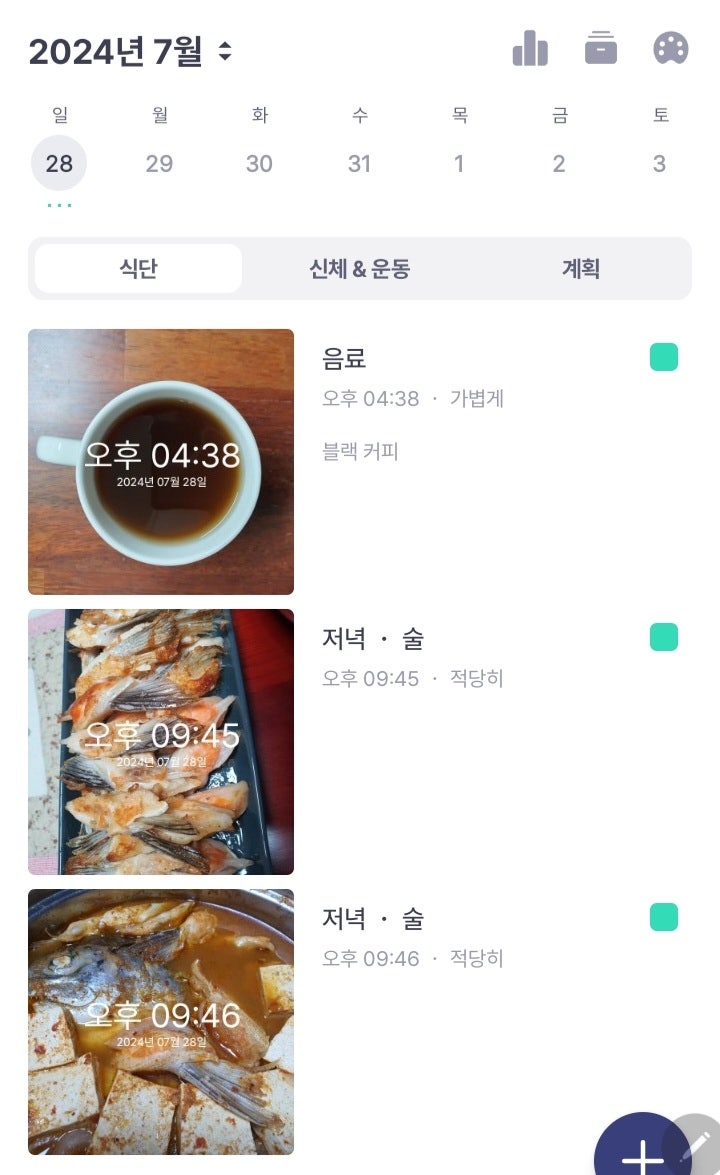The width and height of the screenshot is (720, 1175).
Task: Select Thursday the 1st
Action: tap(459, 163)
